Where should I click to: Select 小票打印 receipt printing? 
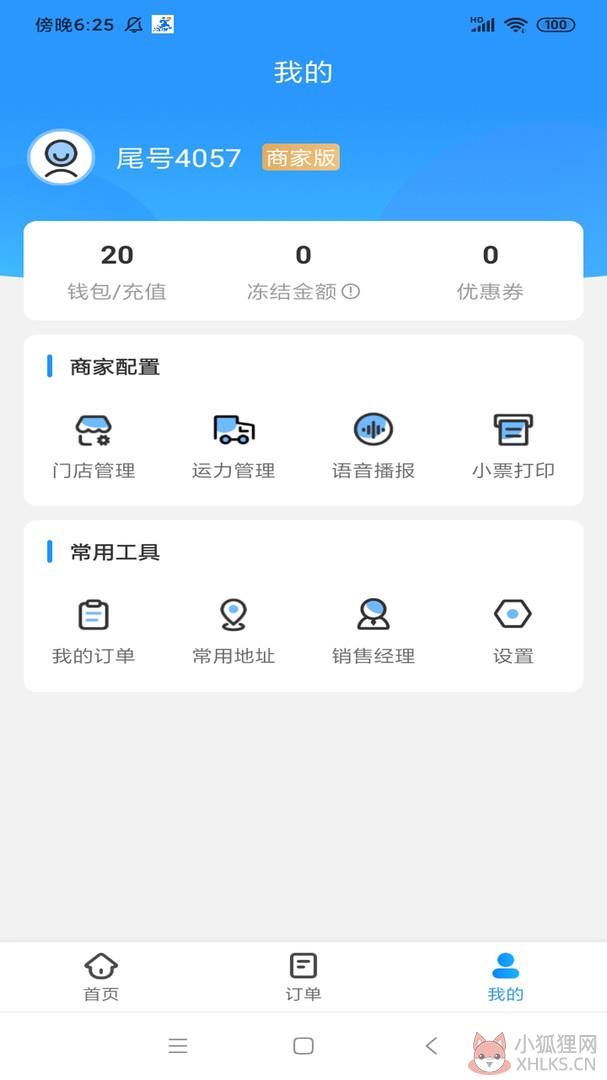click(513, 447)
